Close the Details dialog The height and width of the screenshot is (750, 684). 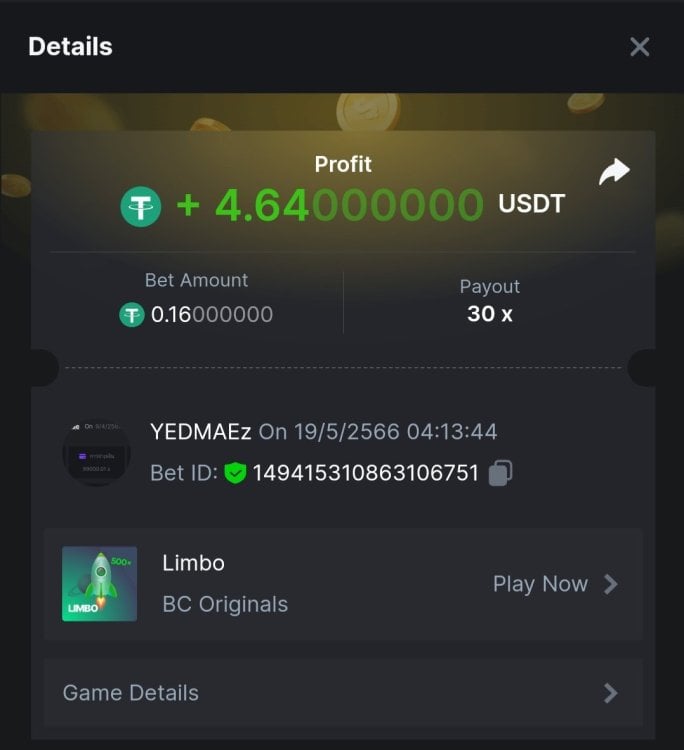click(x=640, y=47)
